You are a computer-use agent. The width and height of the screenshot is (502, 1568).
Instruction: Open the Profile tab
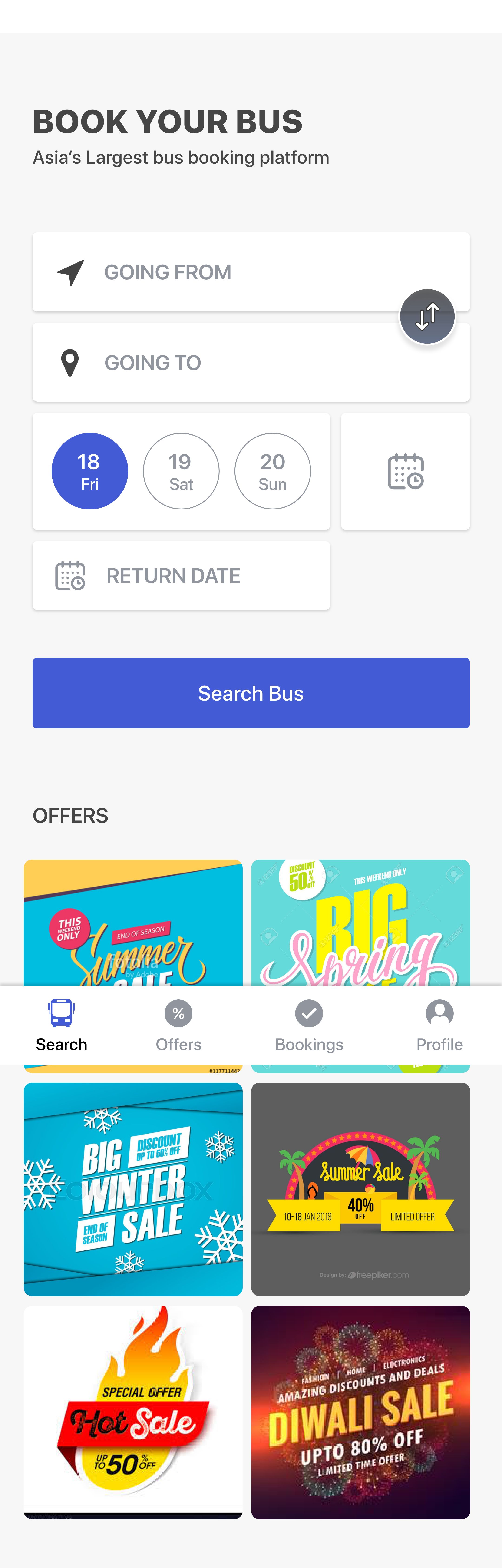439,1026
